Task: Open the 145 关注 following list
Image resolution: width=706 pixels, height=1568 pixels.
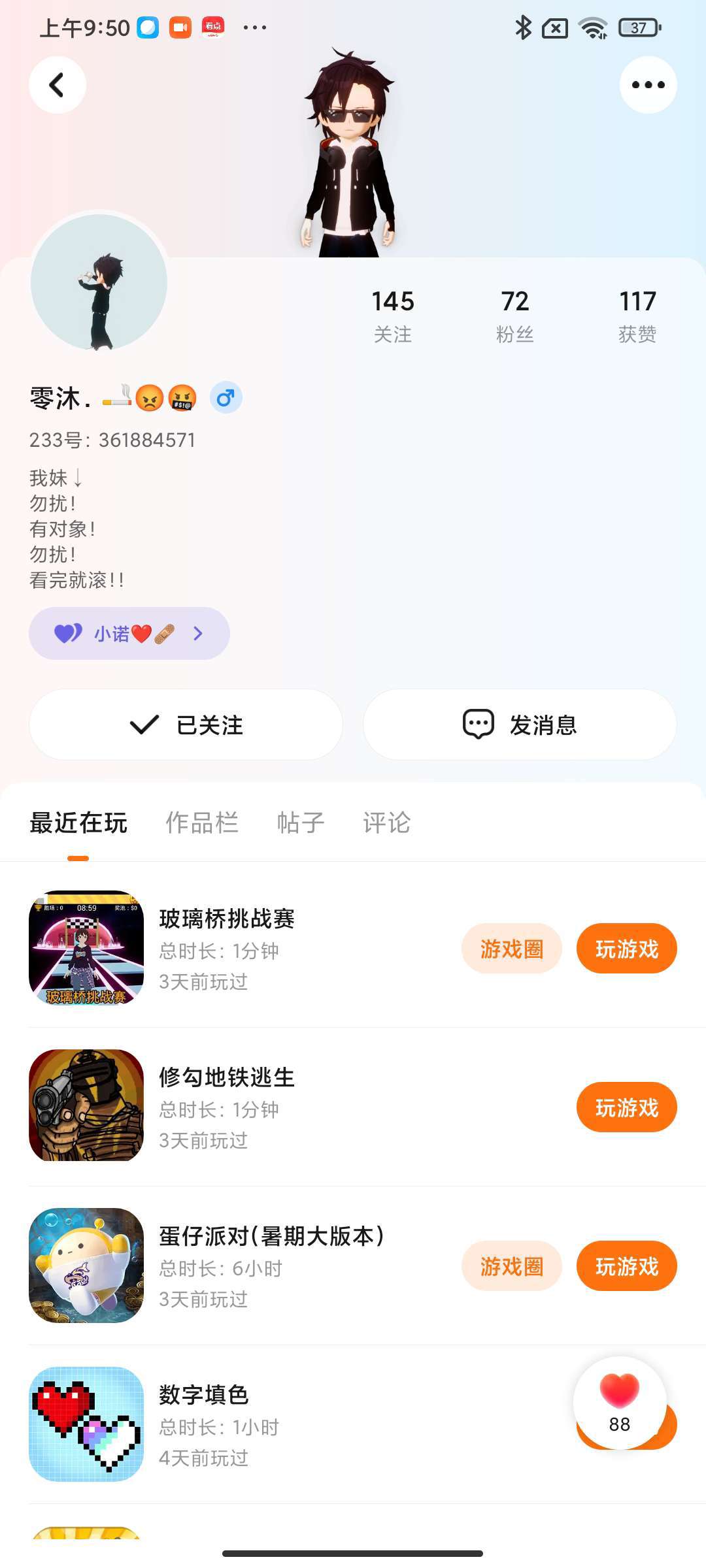Action: (x=393, y=316)
